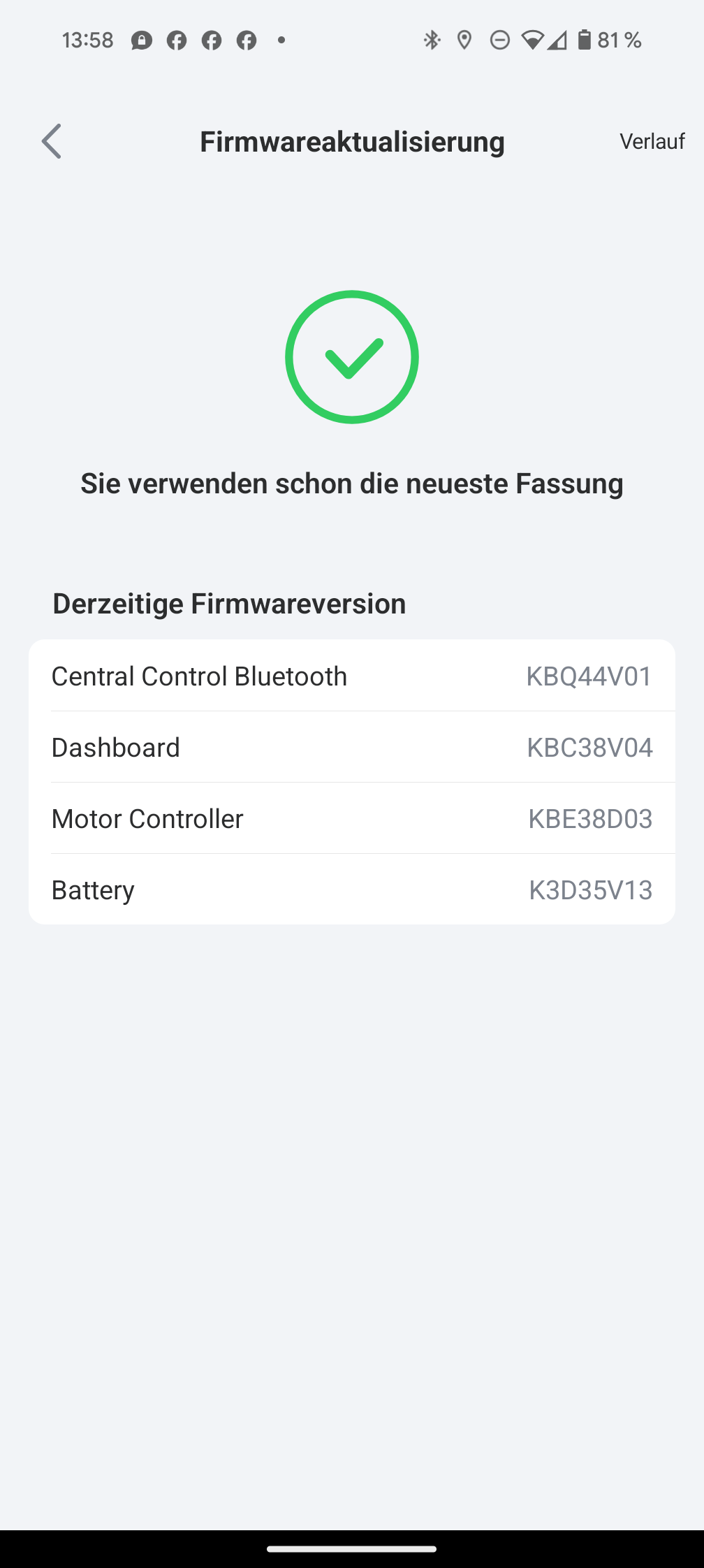This screenshot has width=704, height=1568.
Task: Go back using the top-left arrow
Action: point(52,141)
